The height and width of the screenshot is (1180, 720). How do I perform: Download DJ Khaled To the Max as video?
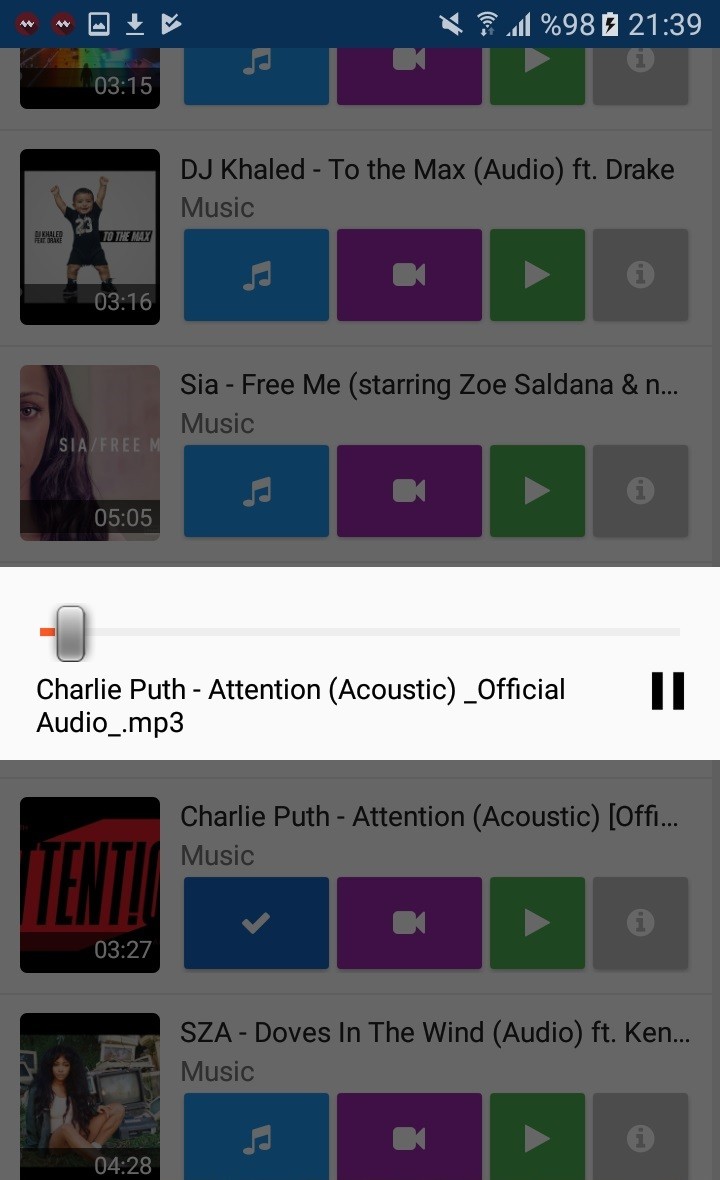click(x=409, y=275)
